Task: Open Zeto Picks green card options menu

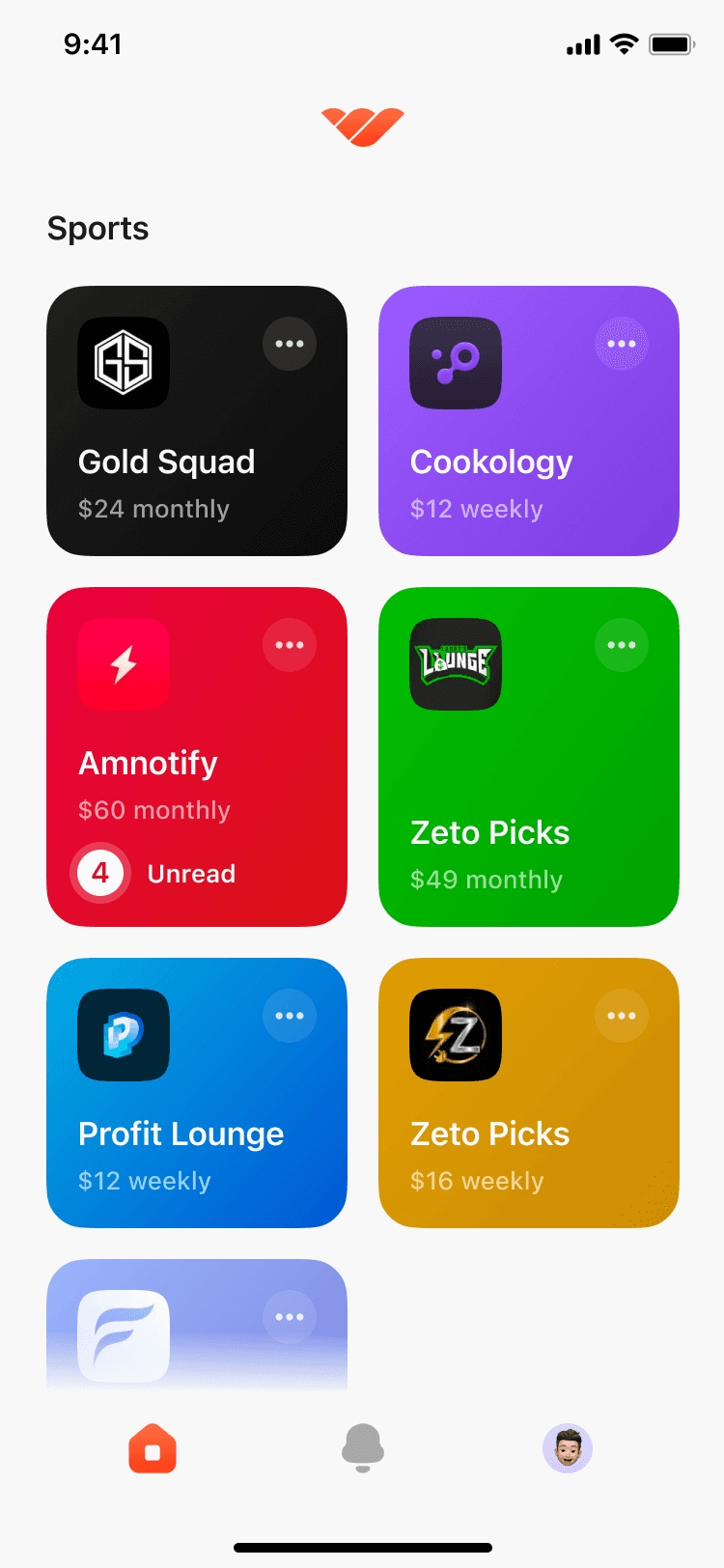Action: pyautogui.click(x=622, y=645)
